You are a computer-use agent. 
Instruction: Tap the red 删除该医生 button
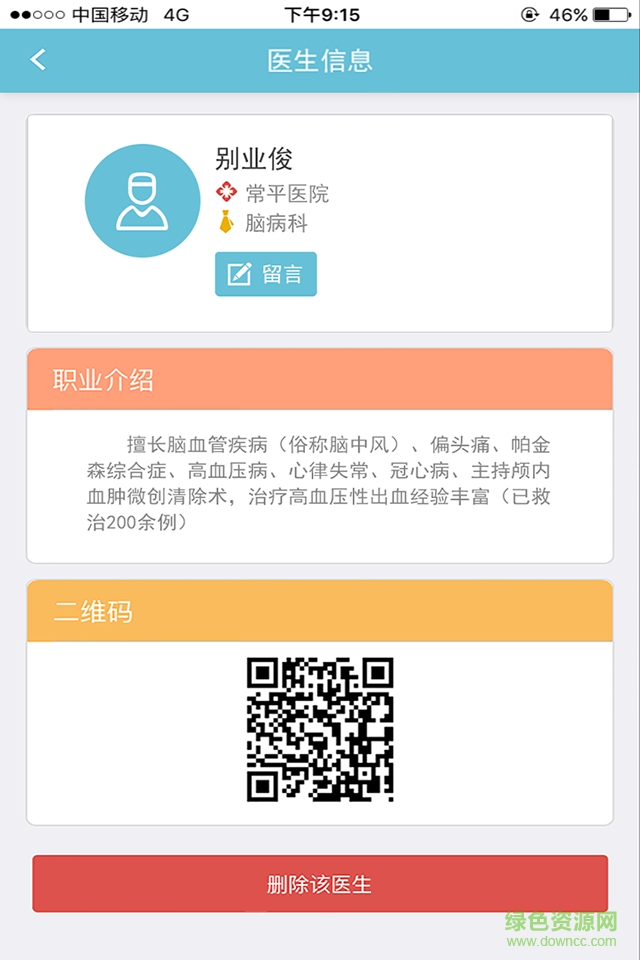click(320, 884)
